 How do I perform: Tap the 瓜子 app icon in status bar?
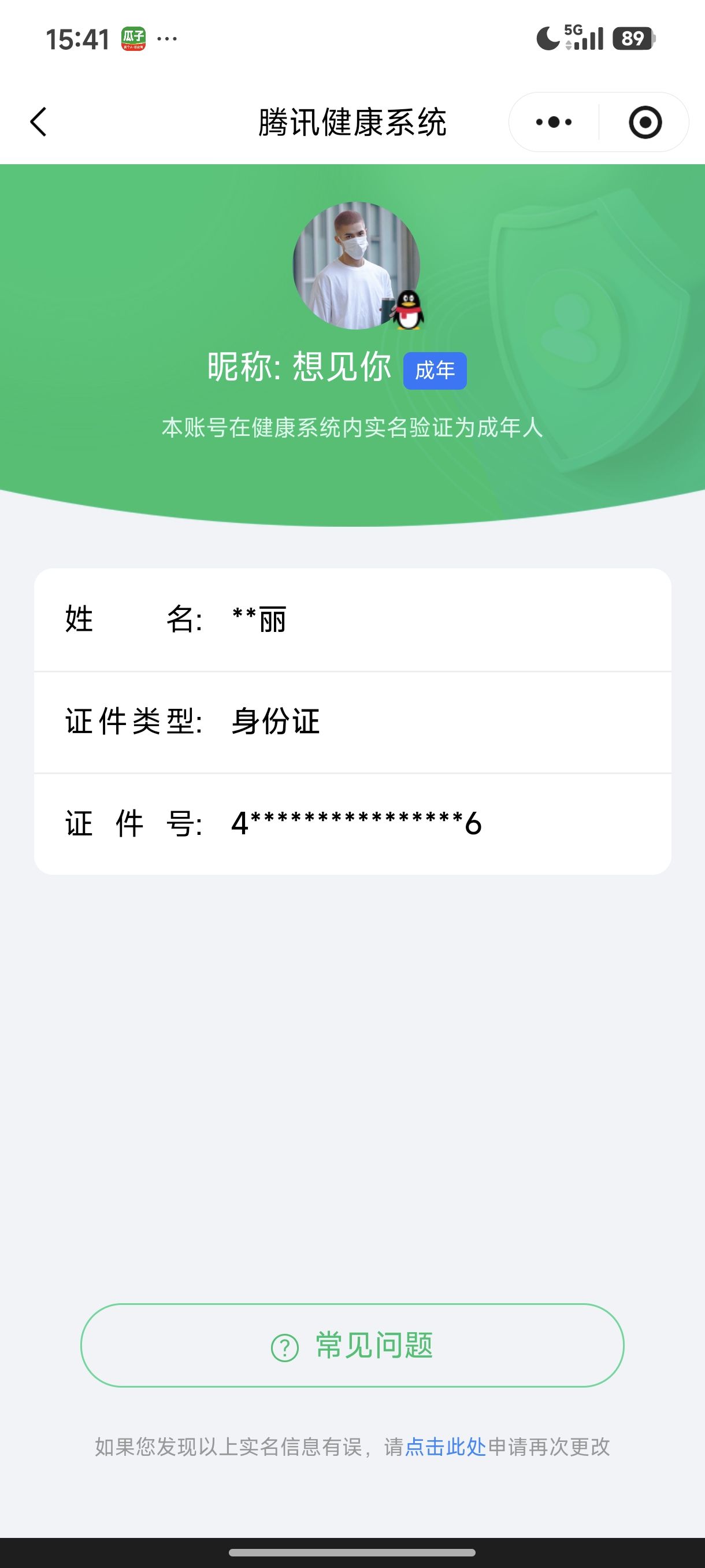pyautogui.click(x=133, y=38)
